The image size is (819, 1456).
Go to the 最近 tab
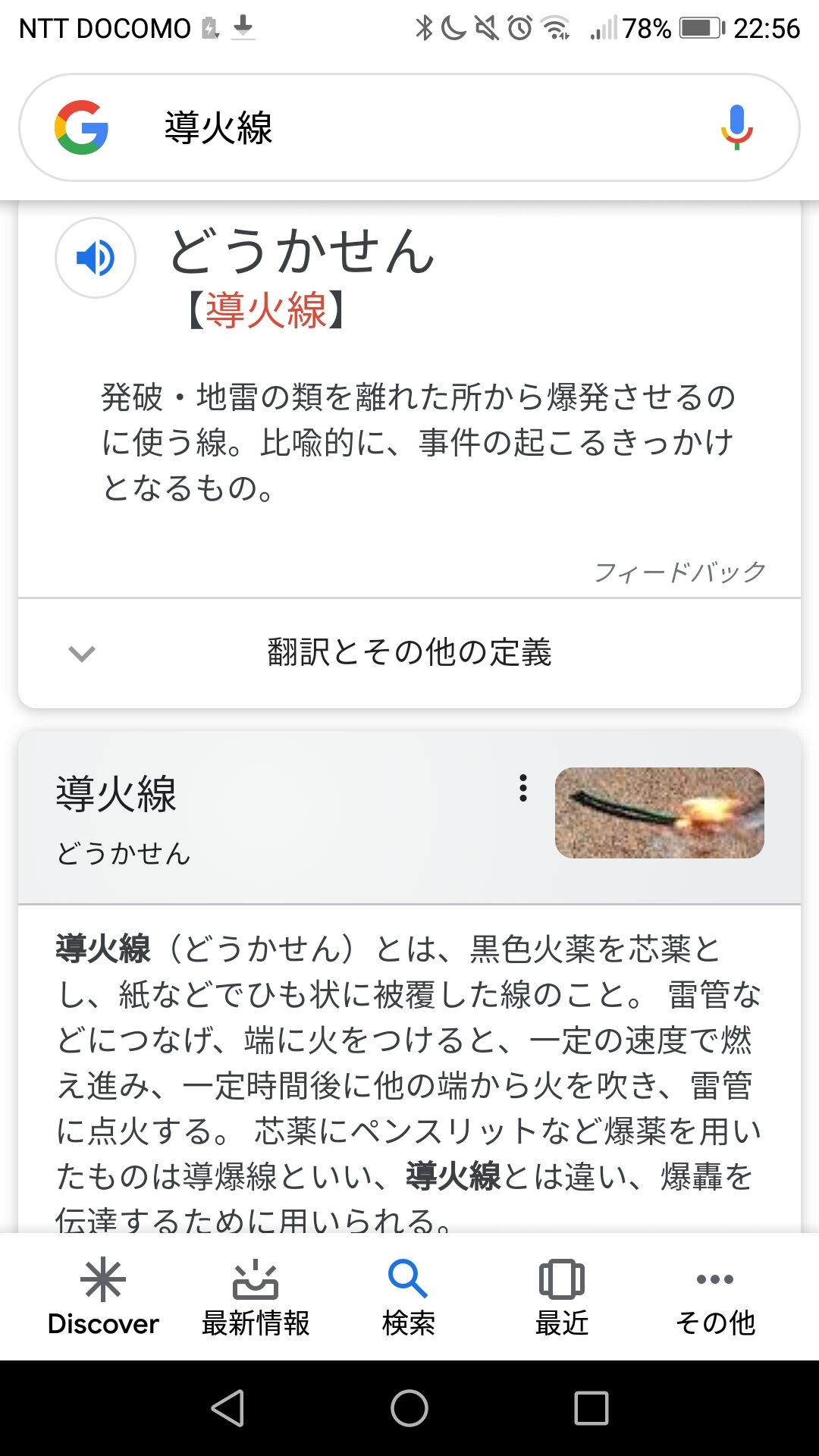tap(562, 1298)
